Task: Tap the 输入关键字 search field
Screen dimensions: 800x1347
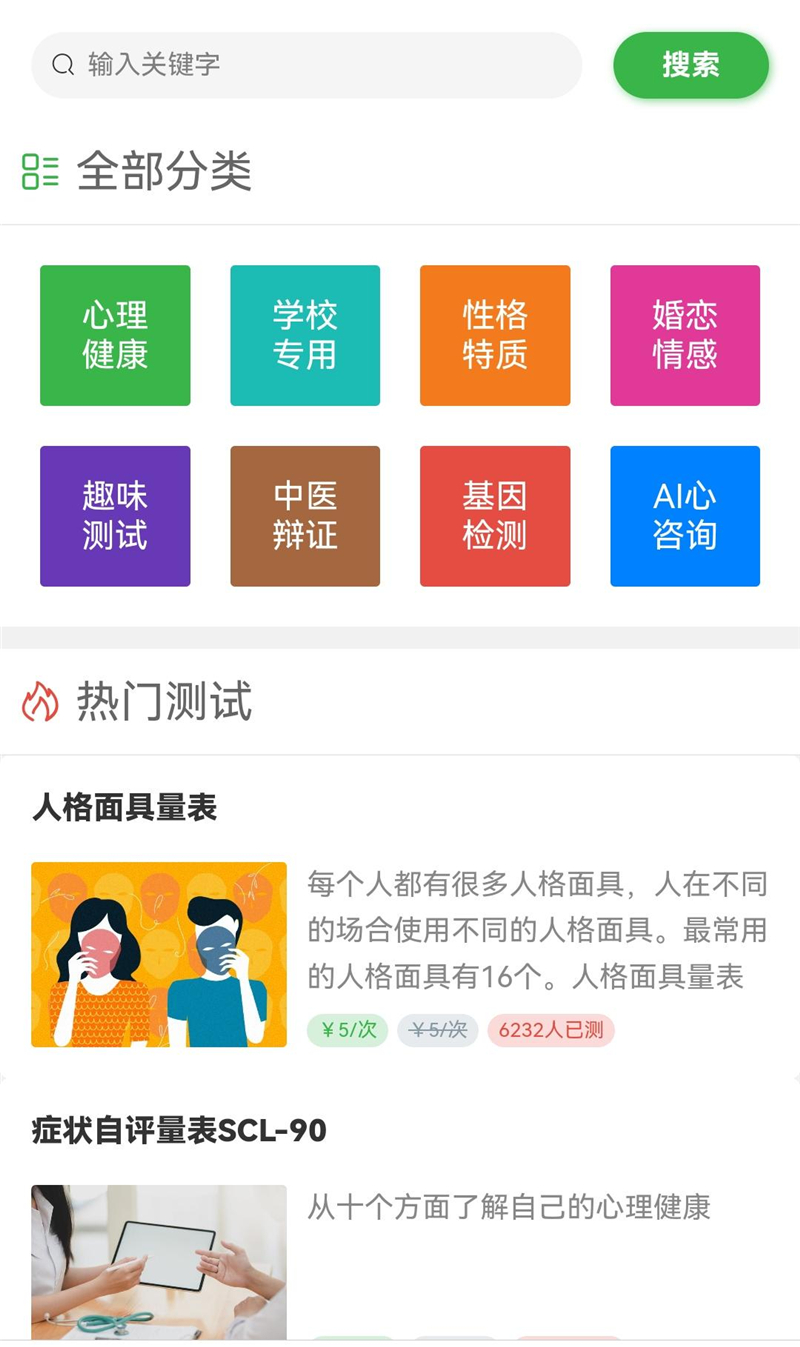Action: click(306, 65)
